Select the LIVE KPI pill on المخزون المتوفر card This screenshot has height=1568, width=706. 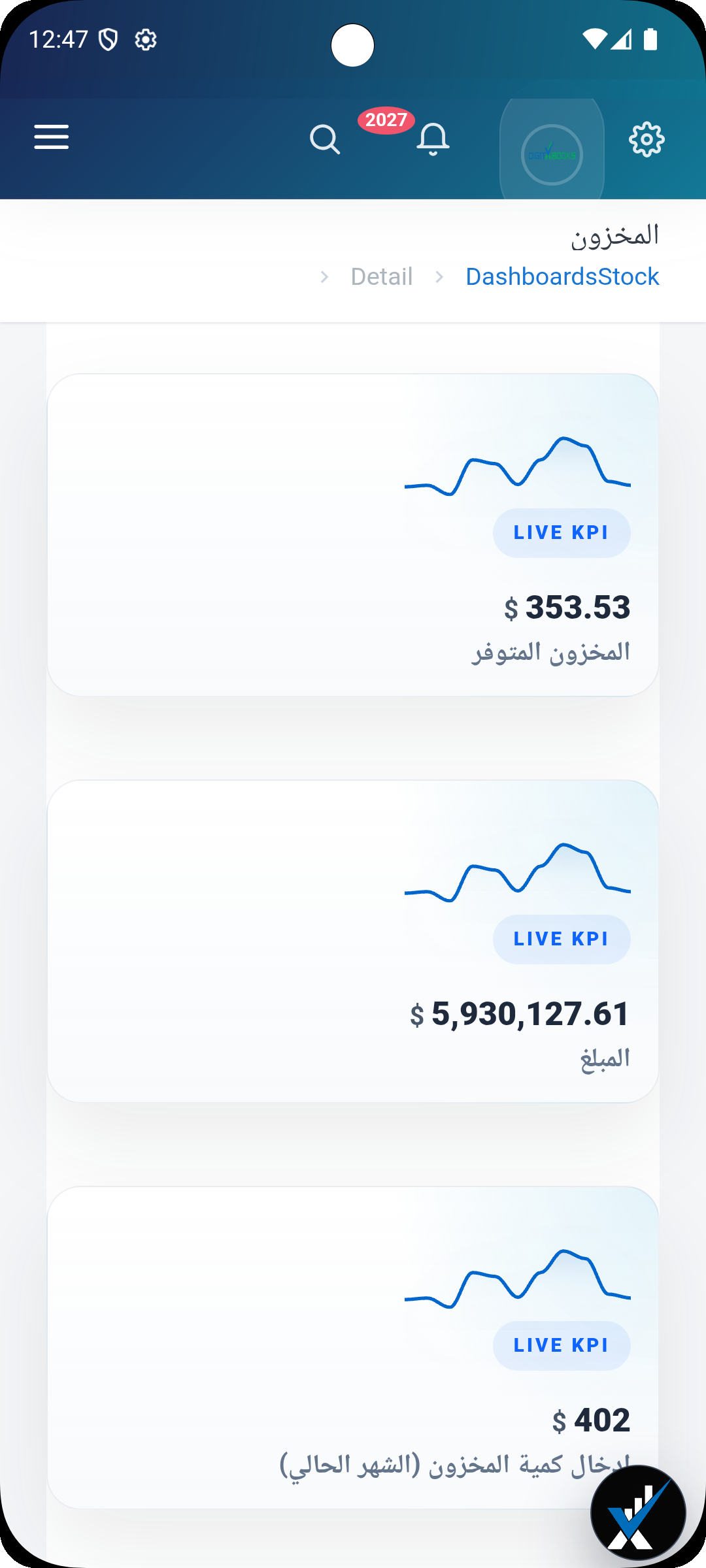(561, 532)
